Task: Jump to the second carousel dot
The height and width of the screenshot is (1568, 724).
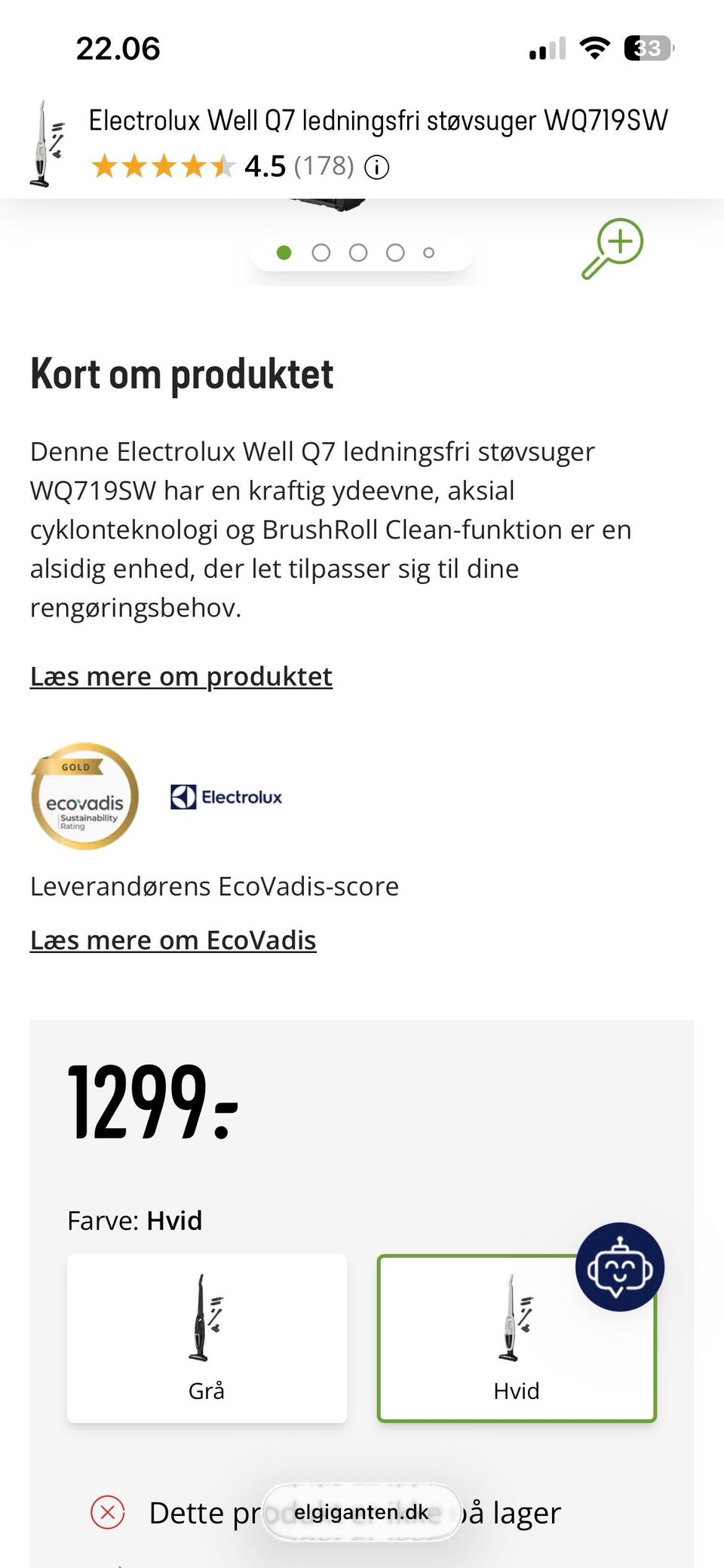Action: click(321, 253)
